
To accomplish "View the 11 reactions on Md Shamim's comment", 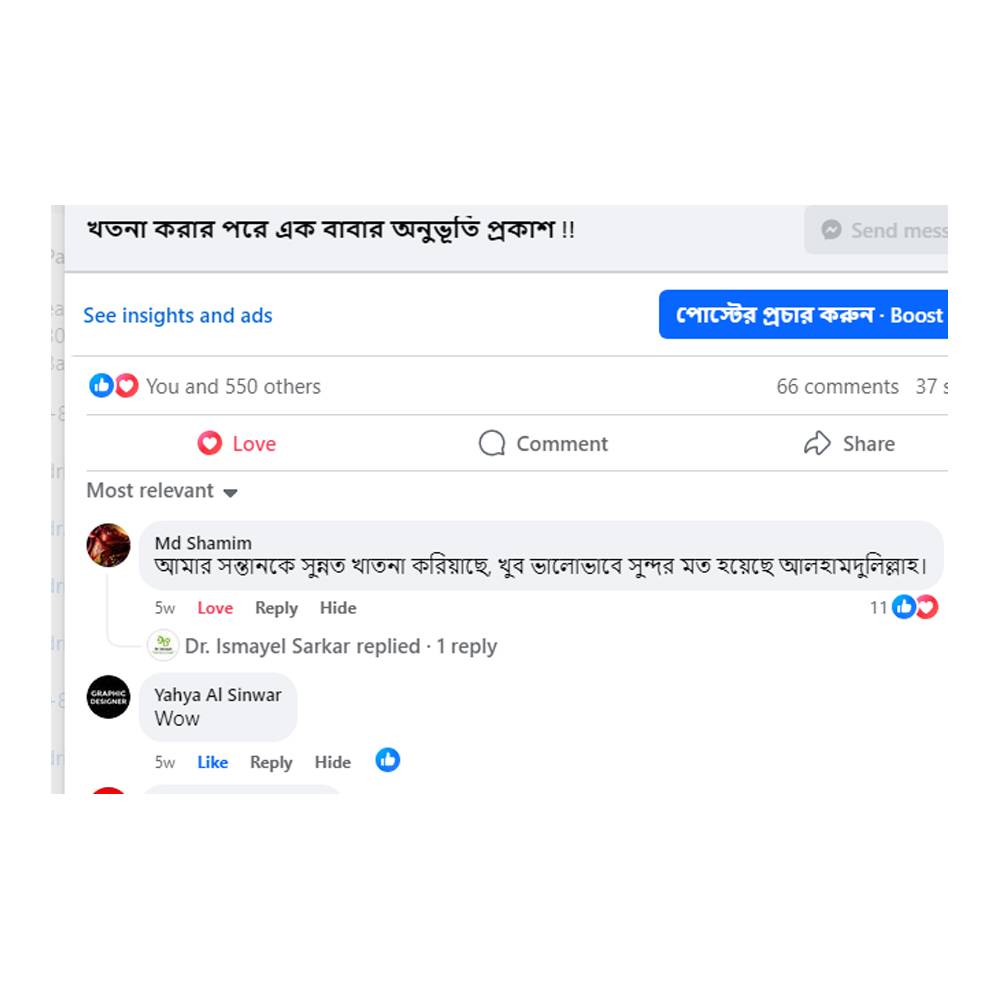I will (x=904, y=607).
